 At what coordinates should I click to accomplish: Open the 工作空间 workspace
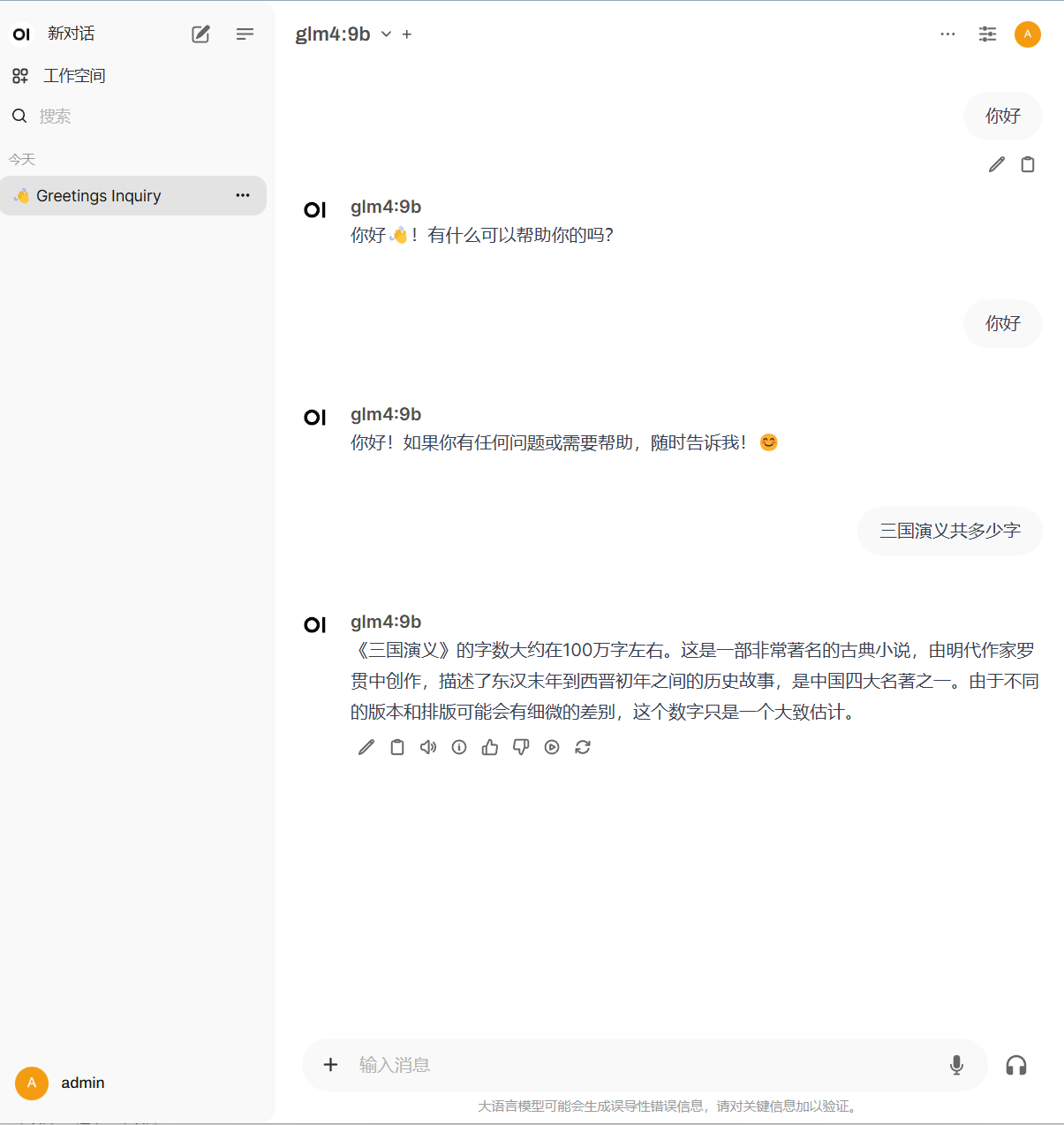point(74,76)
